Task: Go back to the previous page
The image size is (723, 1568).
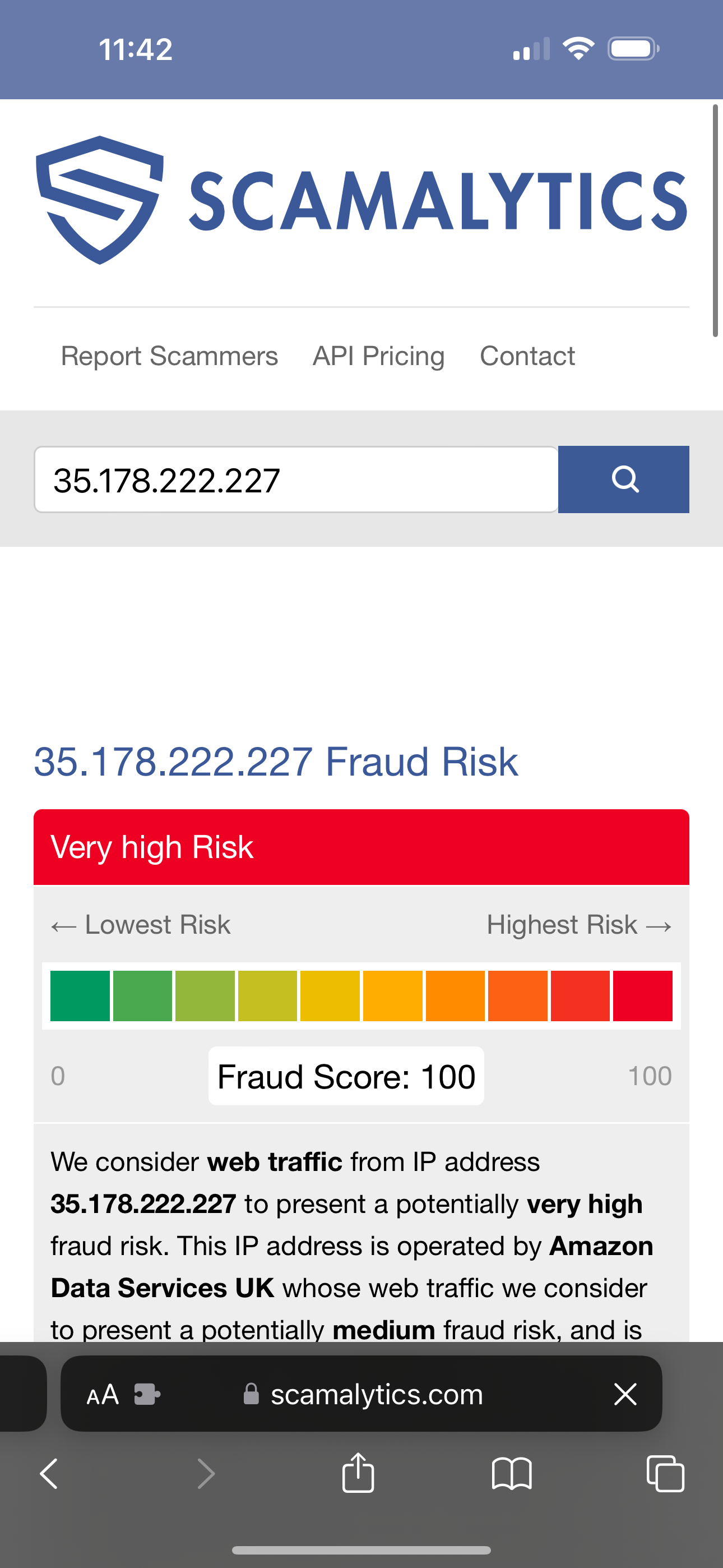Action: click(49, 1474)
